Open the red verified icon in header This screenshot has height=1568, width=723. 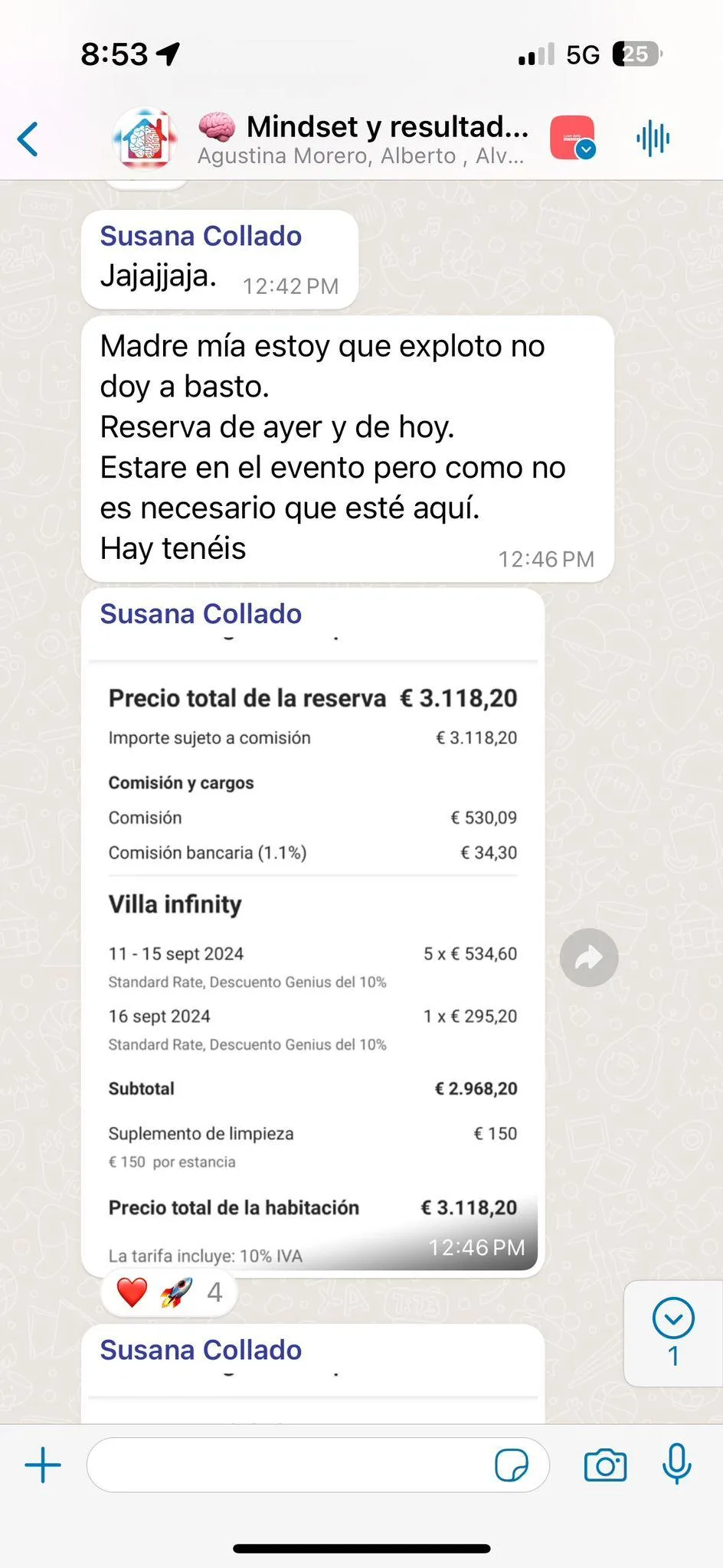click(x=572, y=139)
